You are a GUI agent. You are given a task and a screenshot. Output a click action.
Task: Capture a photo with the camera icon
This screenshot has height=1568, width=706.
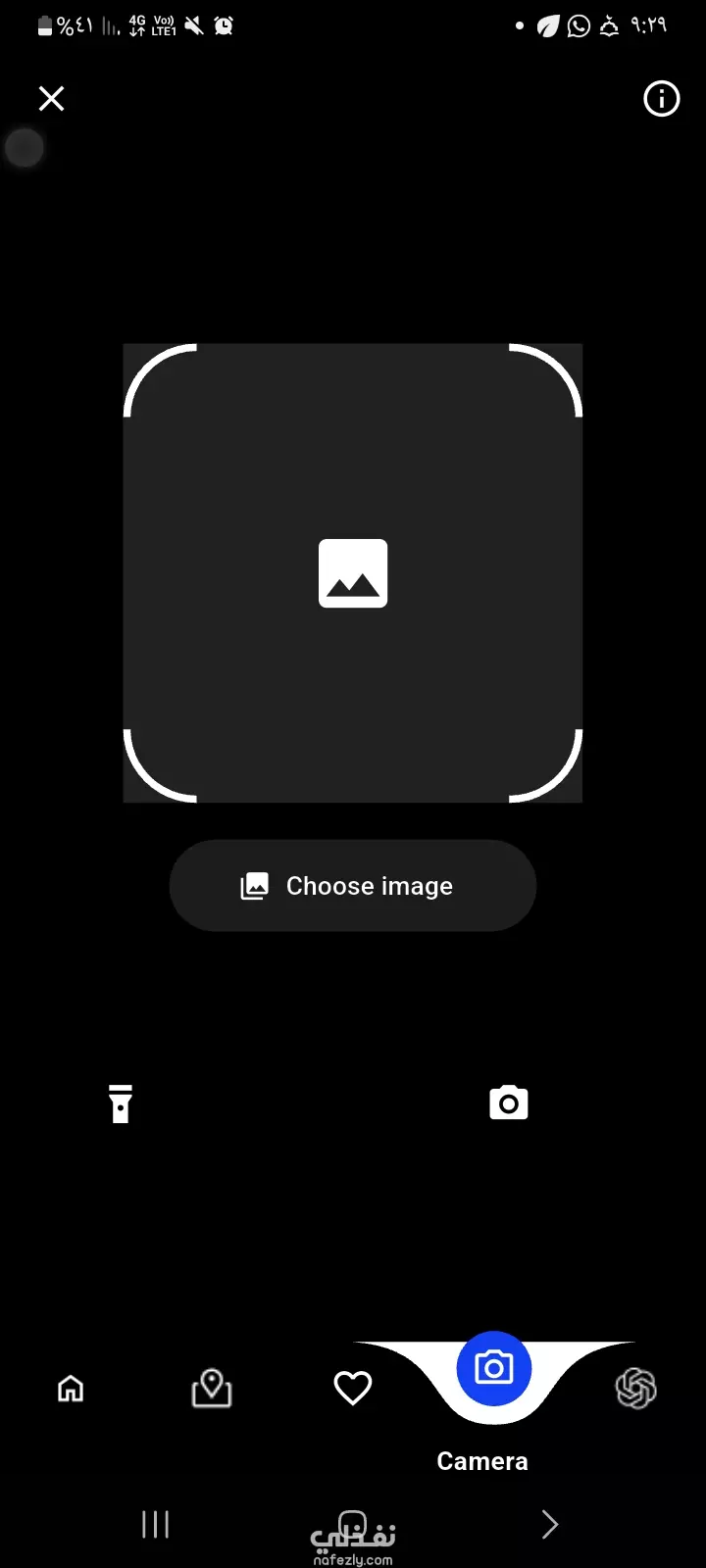coord(508,1102)
